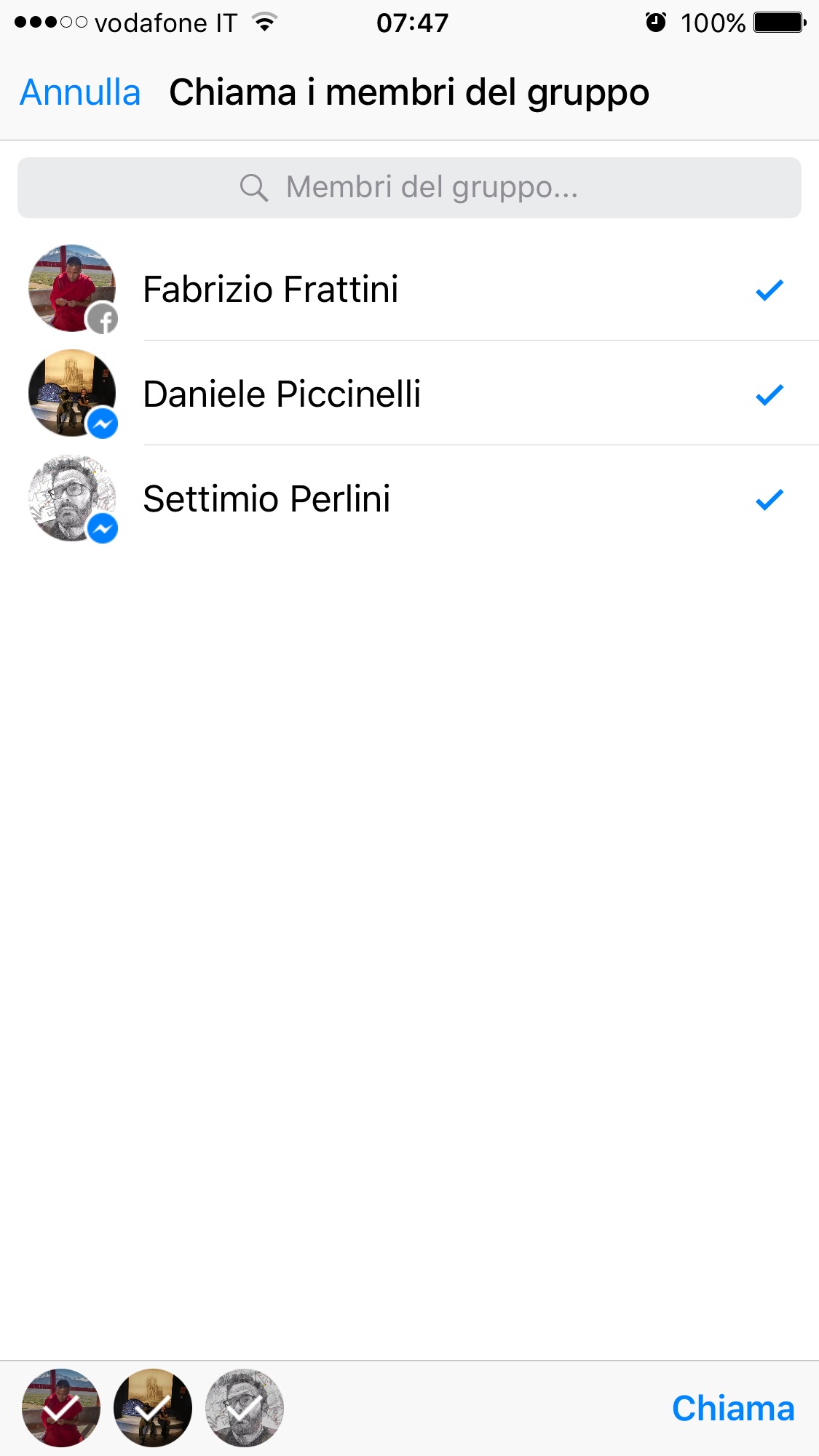The width and height of the screenshot is (819, 1456).
Task: Start the call with the Chiama button
Action: [x=732, y=1408]
